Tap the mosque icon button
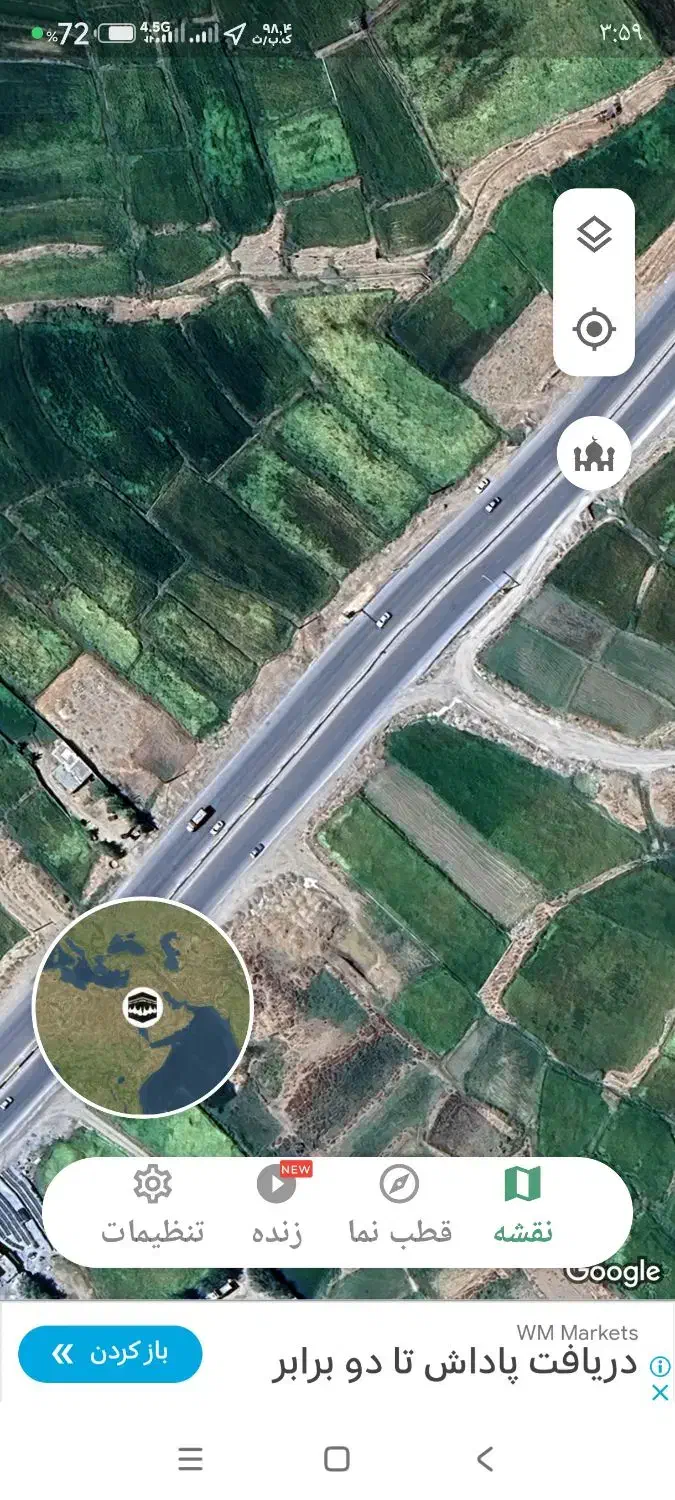The height and width of the screenshot is (1500, 675). pos(594,454)
